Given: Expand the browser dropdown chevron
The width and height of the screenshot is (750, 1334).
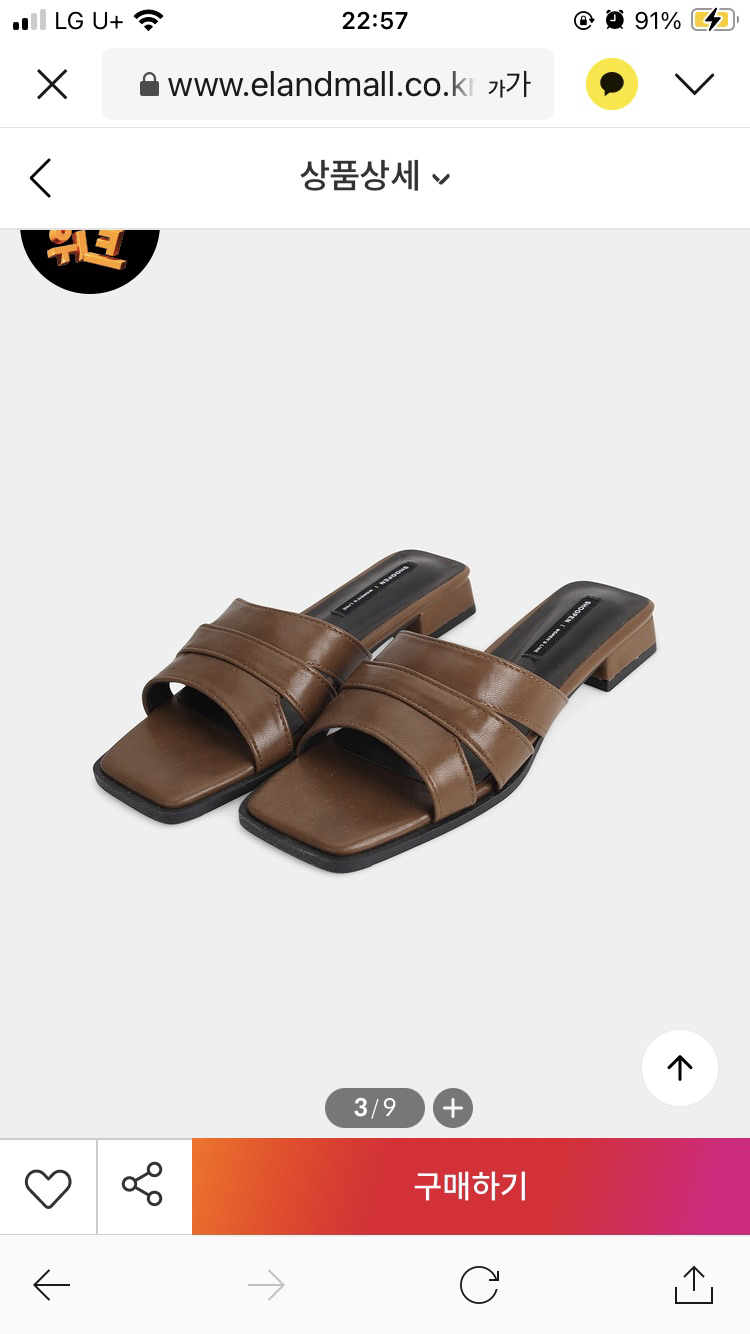Looking at the screenshot, I should 694,85.
